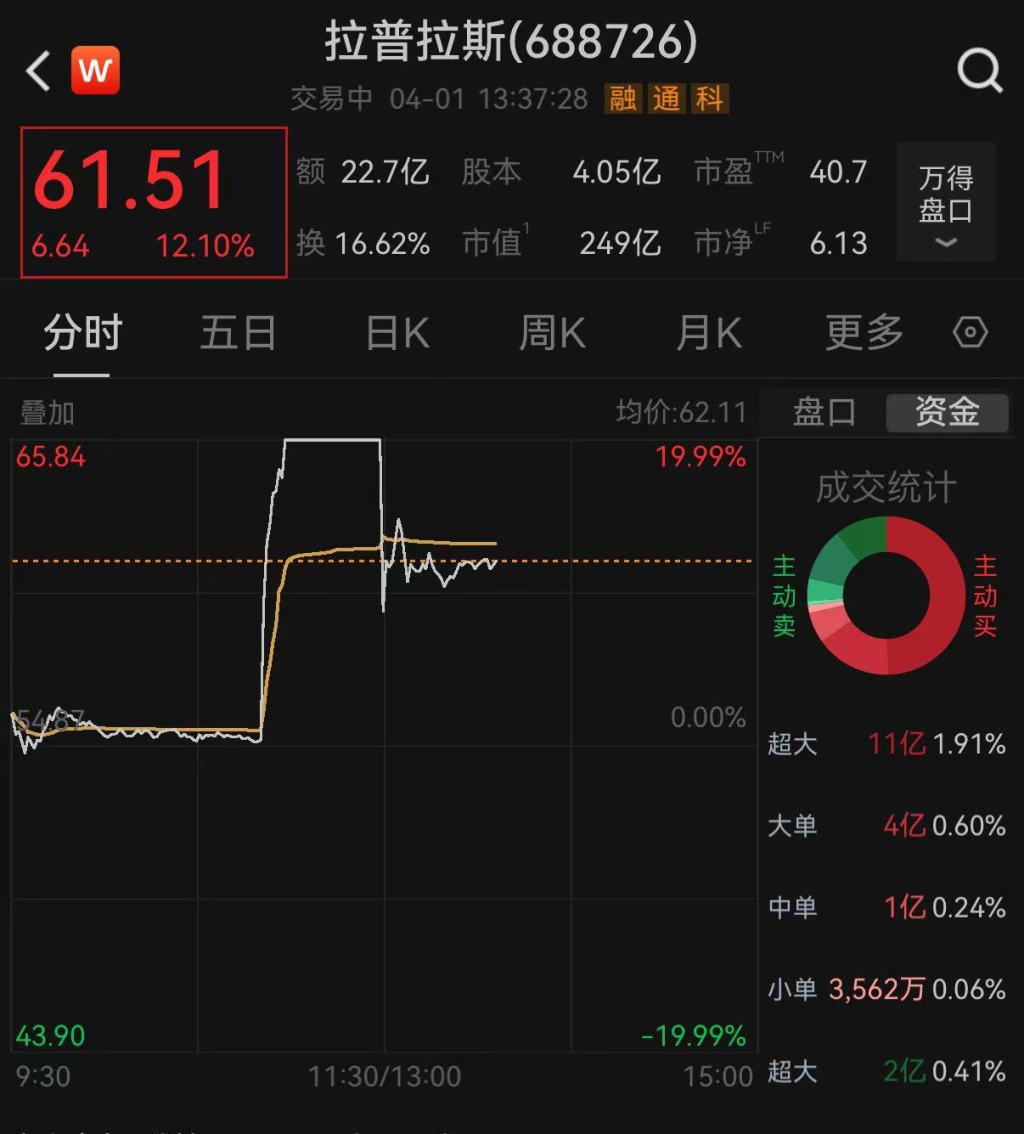
Task: Tap 叠加 to overlay another index
Action: (47, 412)
